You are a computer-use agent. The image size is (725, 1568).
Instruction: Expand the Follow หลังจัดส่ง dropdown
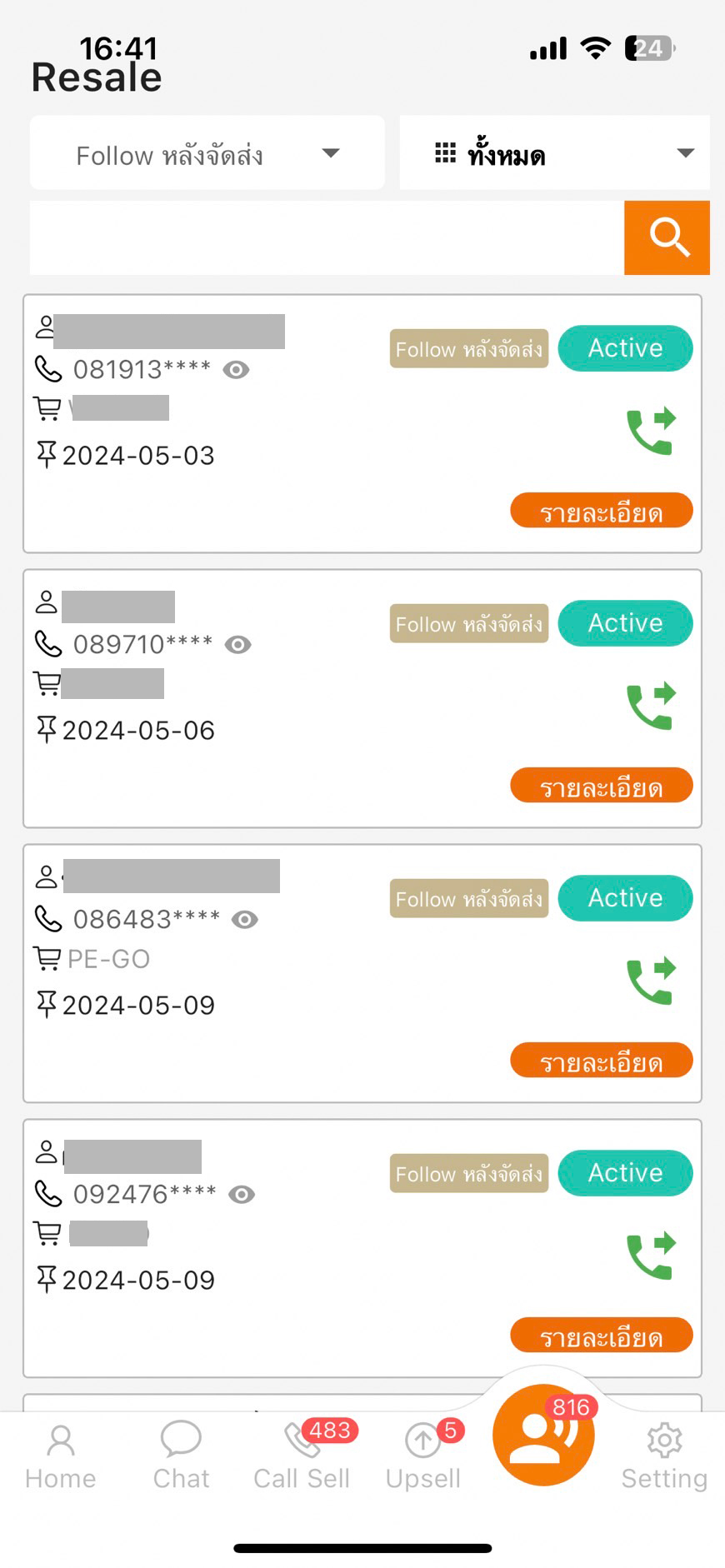[207, 153]
